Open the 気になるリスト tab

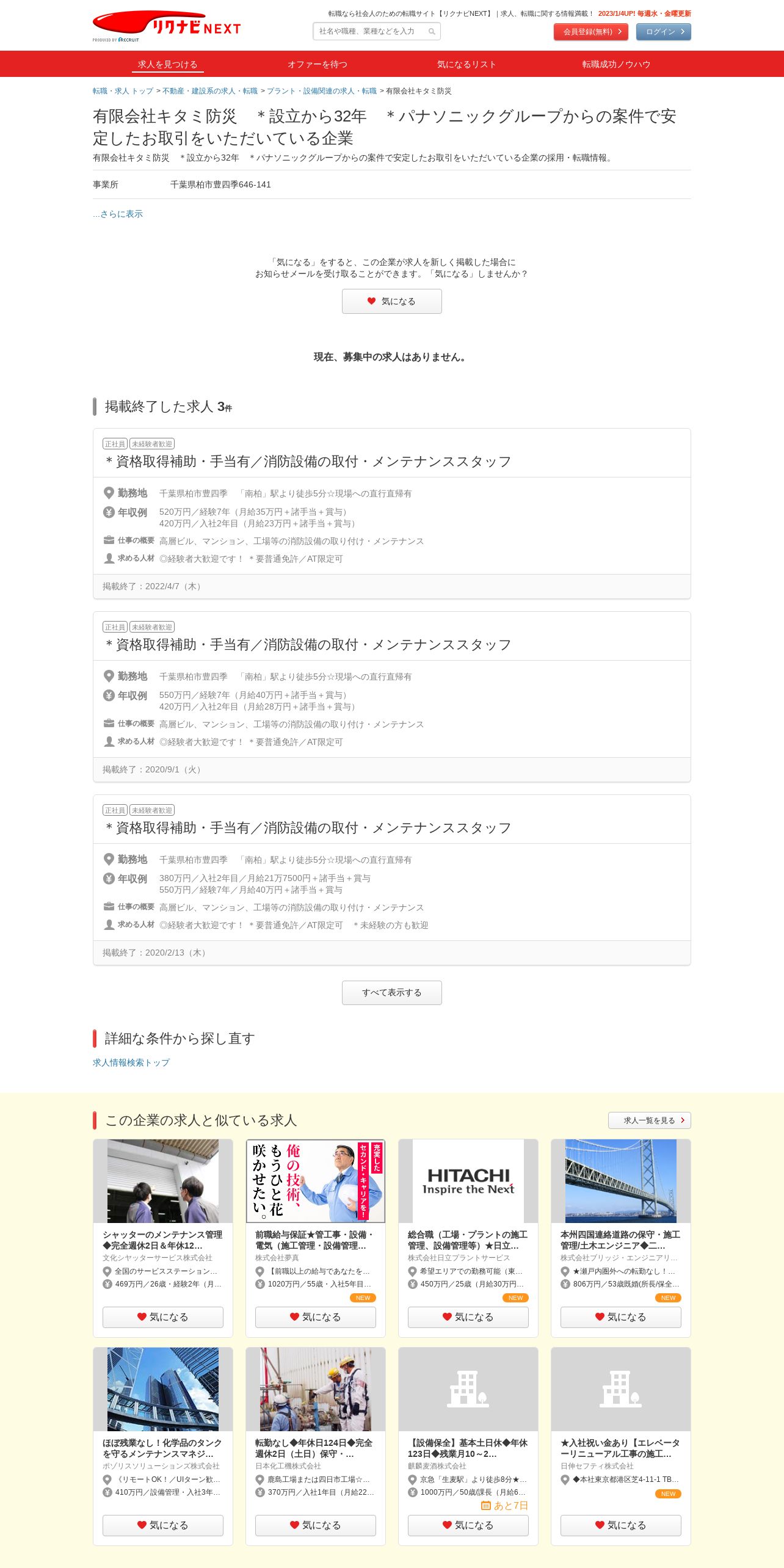pyautogui.click(x=466, y=64)
